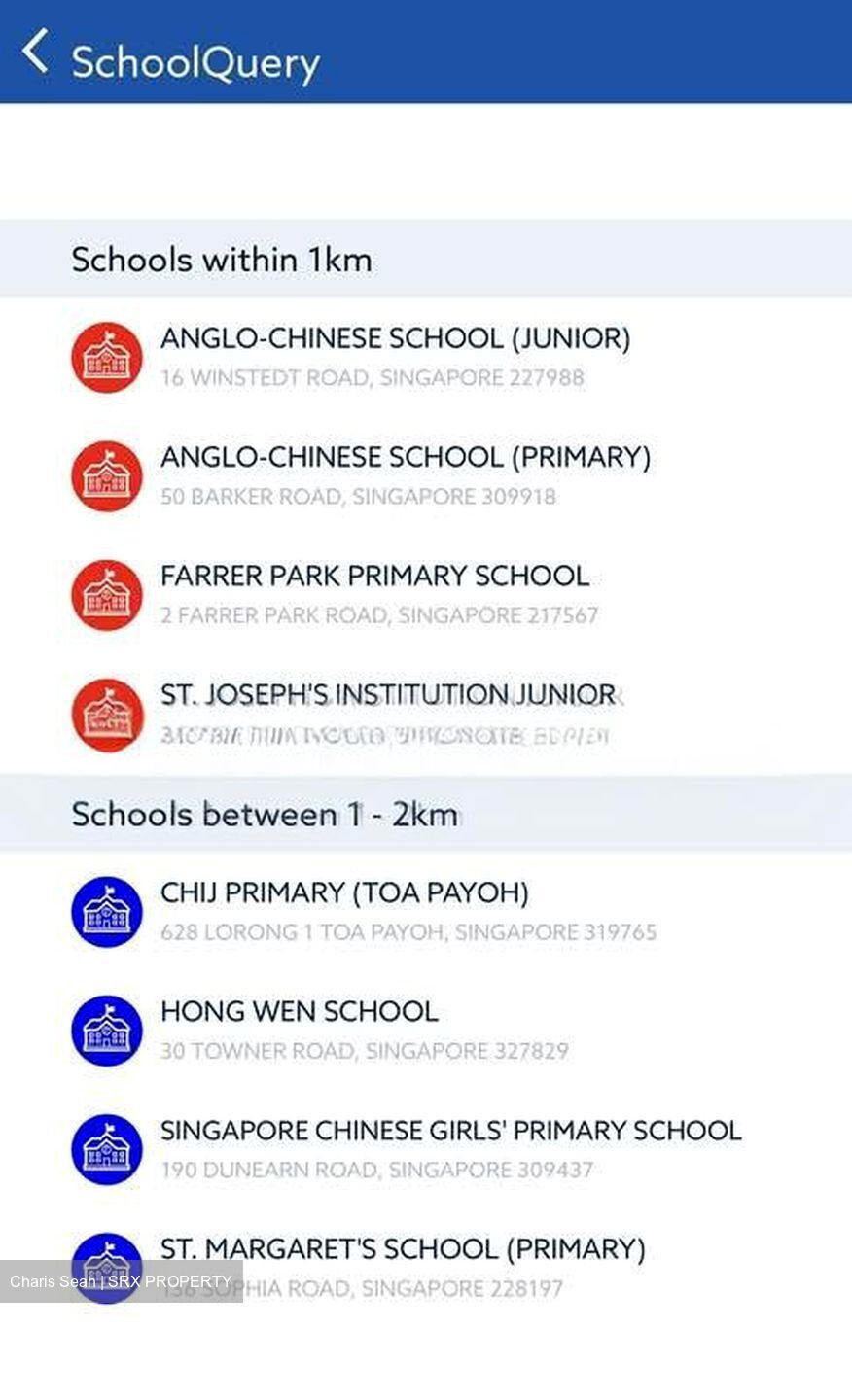Screen dimensions: 852x1400
Task: Open Hong Wen School entry
Action: 426,1030
